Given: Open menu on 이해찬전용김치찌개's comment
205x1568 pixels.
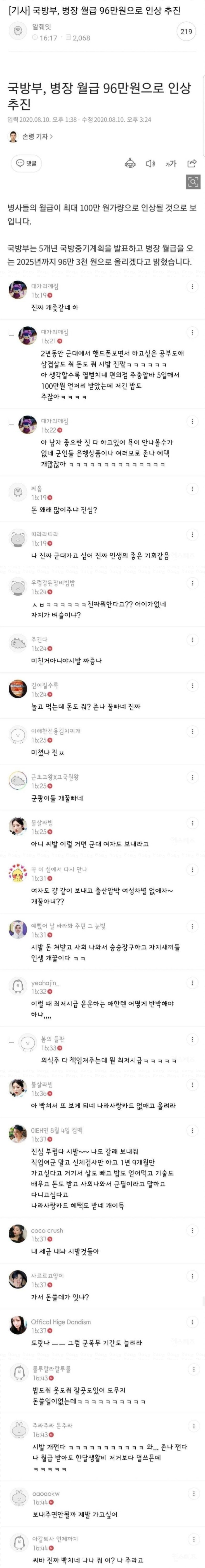Looking at the screenshot, I should pos(192,732).
